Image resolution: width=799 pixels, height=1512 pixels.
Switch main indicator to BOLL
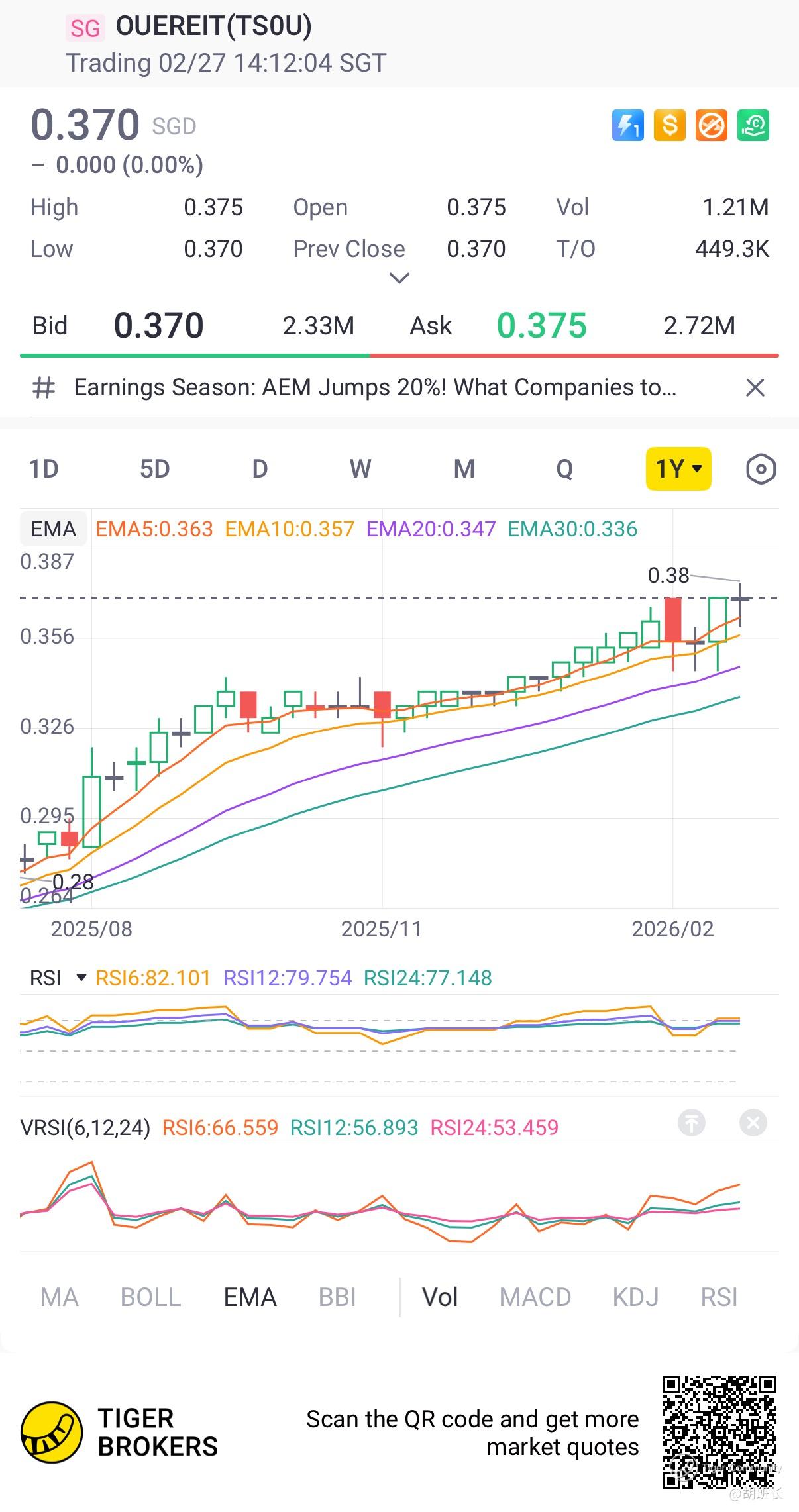pyautogui.click(x=150, y=1297)
